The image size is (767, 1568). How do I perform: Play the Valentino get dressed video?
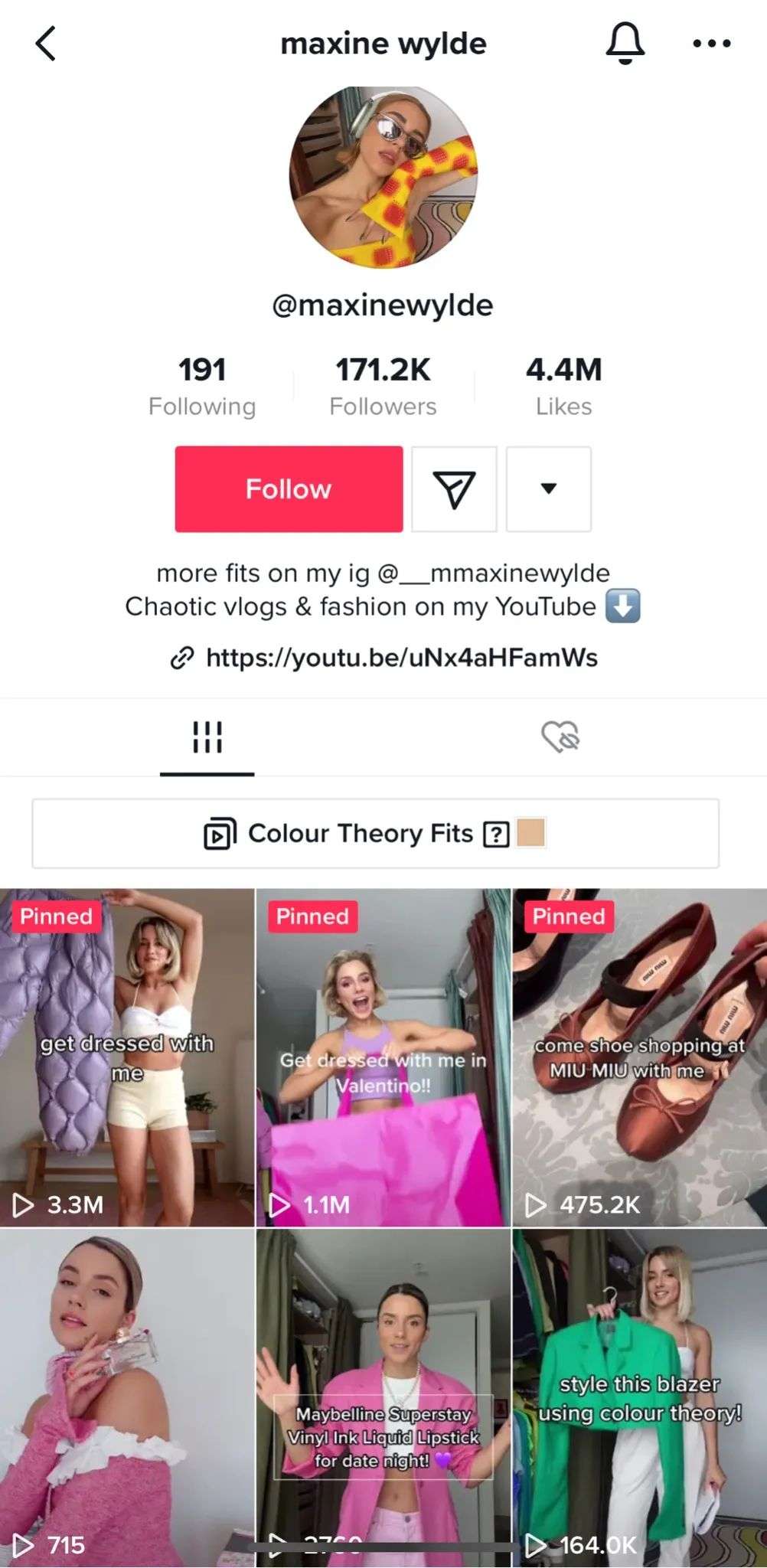pos(383,1057)
